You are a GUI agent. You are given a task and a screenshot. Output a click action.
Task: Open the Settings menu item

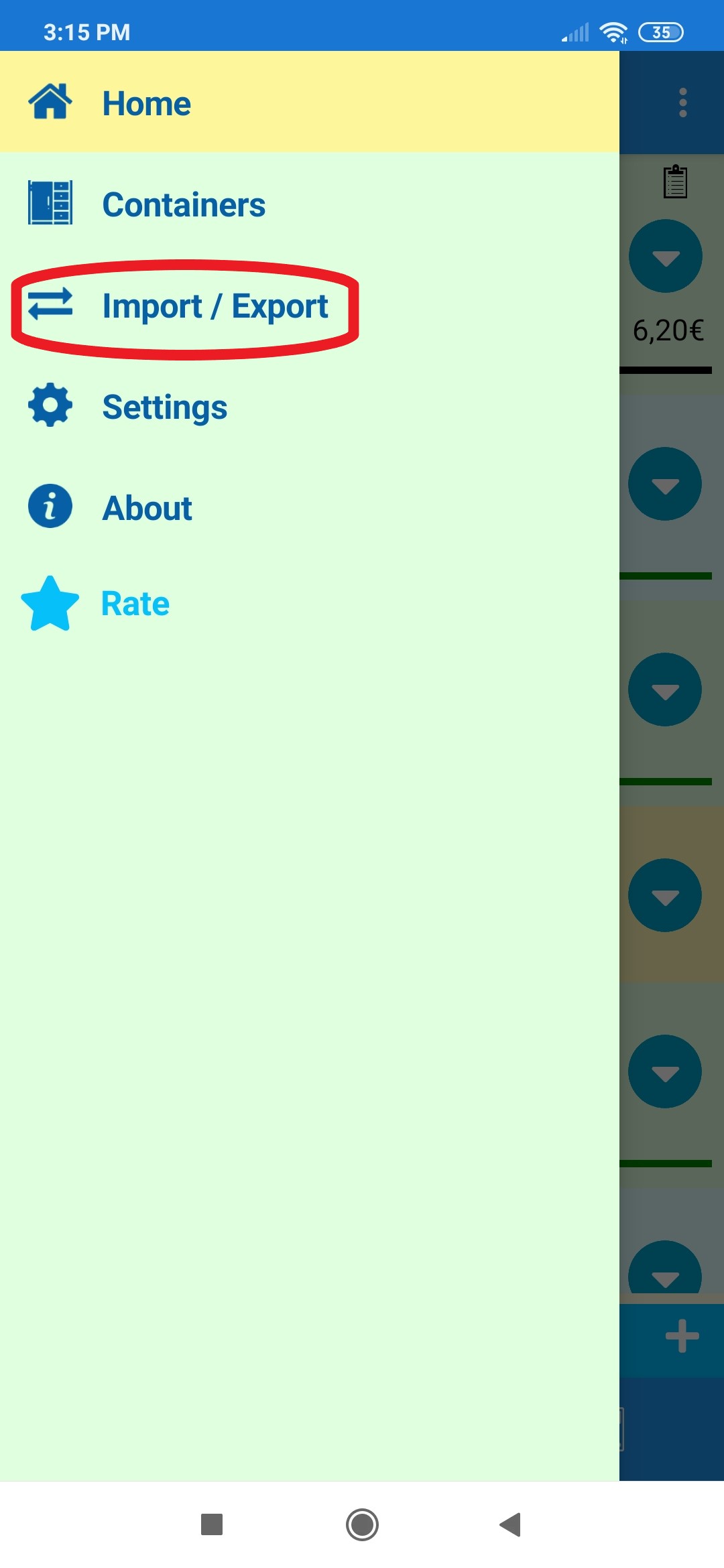click(x=309, y=406)
